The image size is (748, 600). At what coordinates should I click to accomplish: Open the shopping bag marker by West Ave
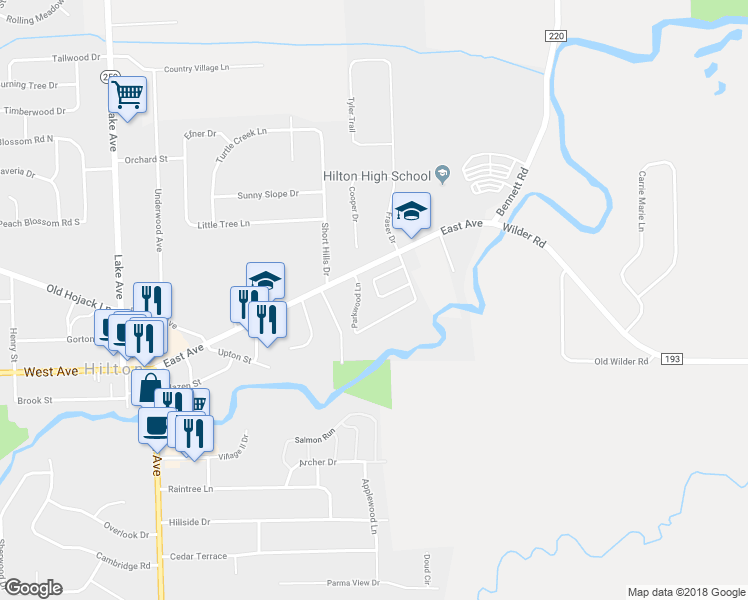(149, 387)
